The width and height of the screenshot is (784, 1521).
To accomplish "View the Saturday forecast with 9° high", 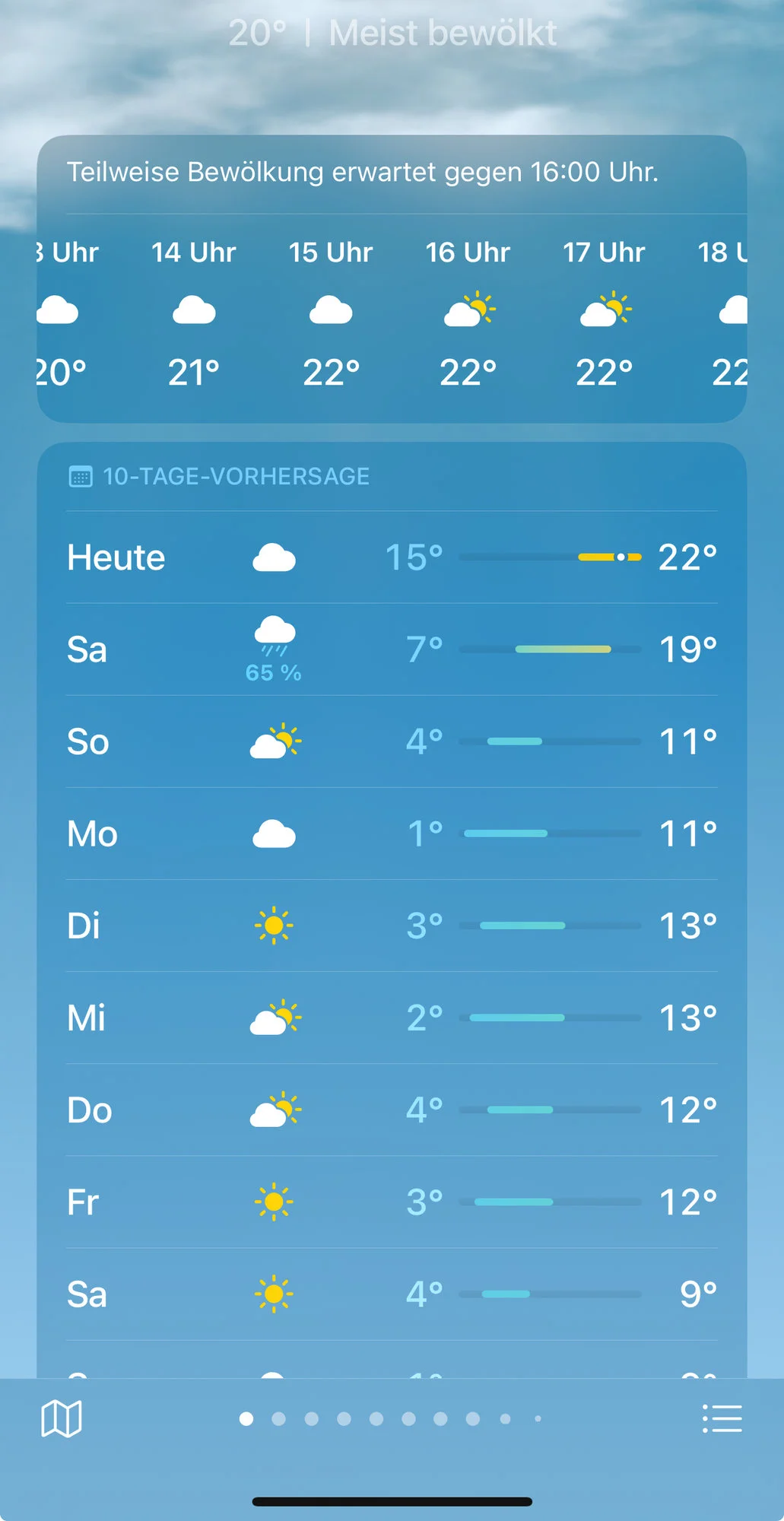I will (x=392, y=1294).
